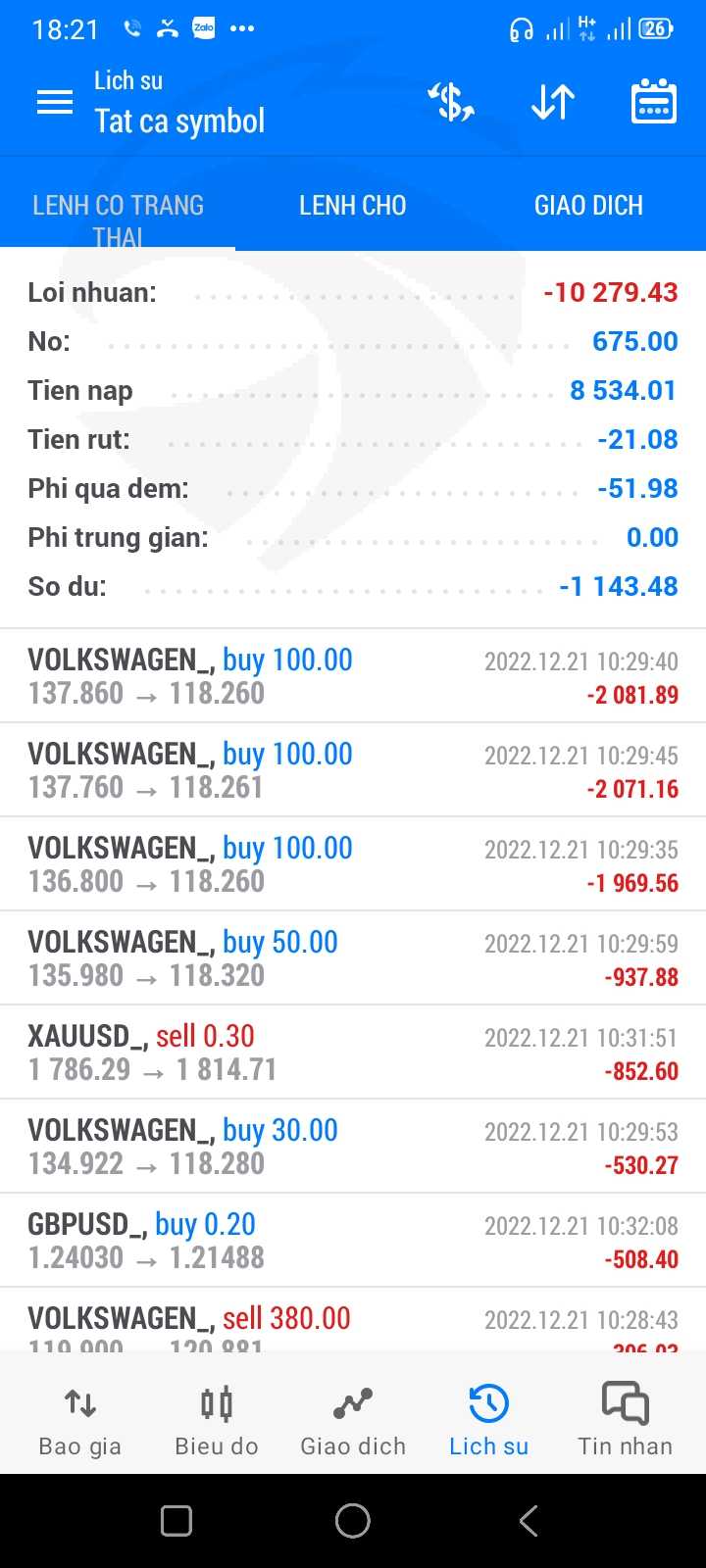The height and width of the screenshot is (1568, 706).
Task: Open the hamburger drawer menu
Action: [x=55, y=102]
